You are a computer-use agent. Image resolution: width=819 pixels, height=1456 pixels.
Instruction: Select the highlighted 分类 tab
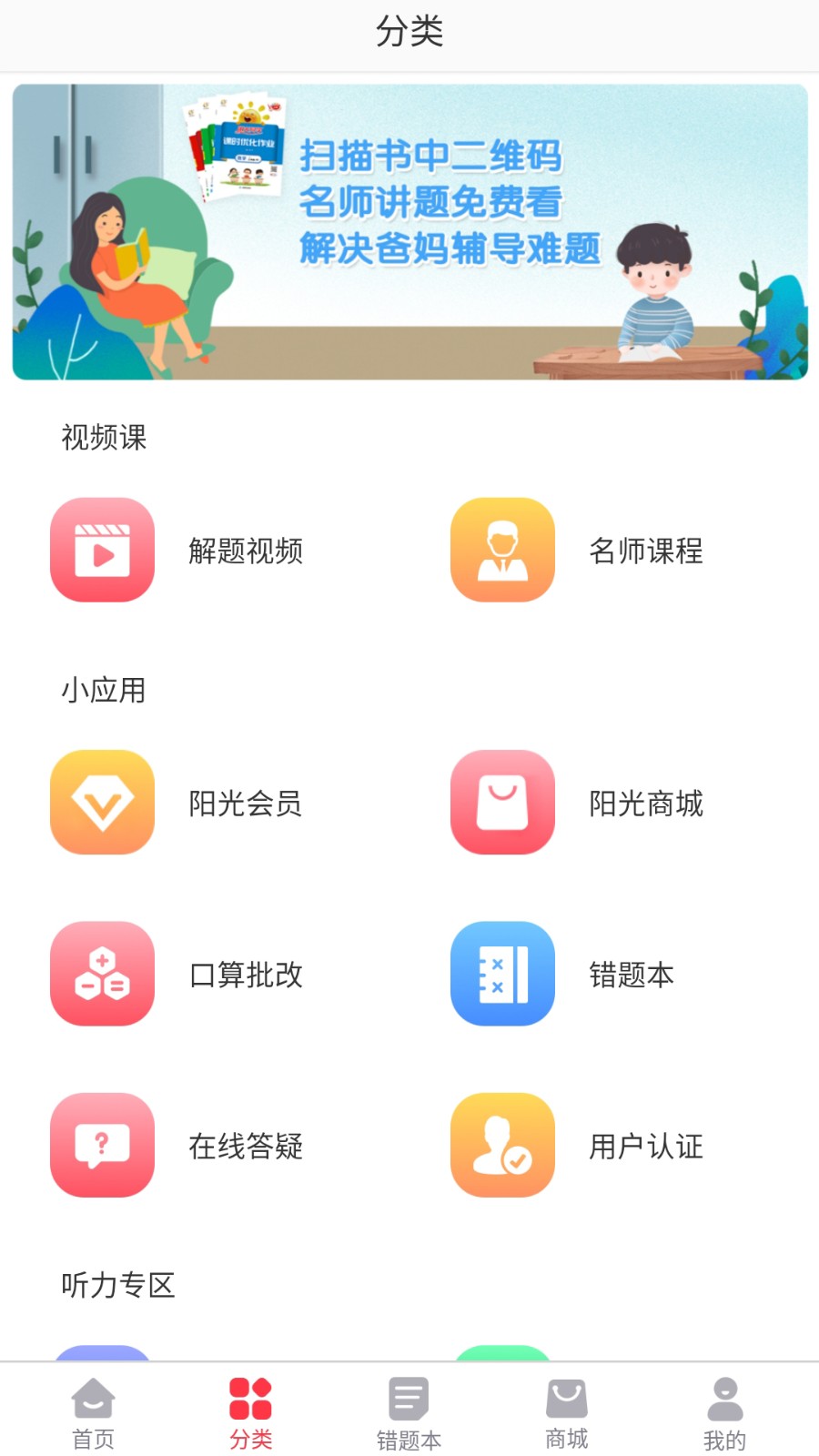[x=250, y=1409]
